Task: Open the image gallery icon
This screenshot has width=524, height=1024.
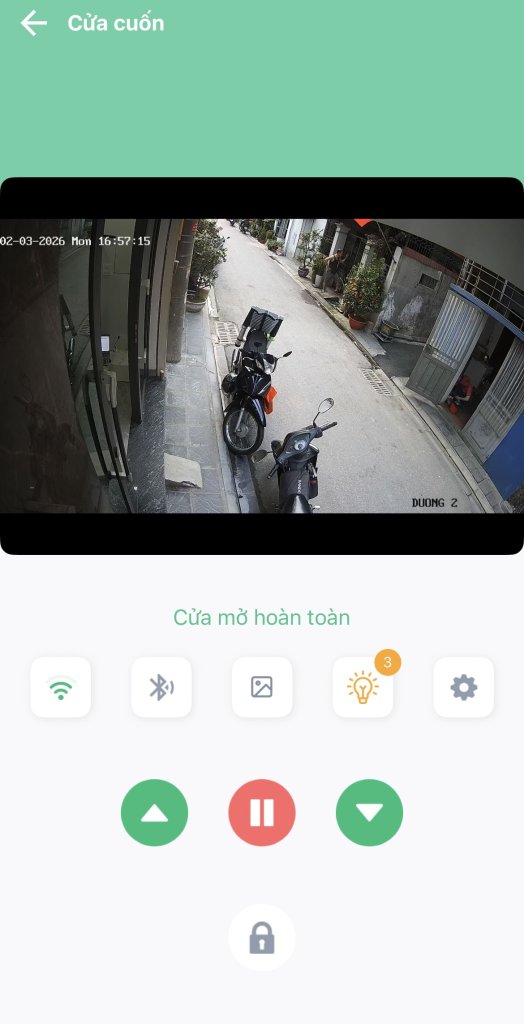Action: coord(262,687)
